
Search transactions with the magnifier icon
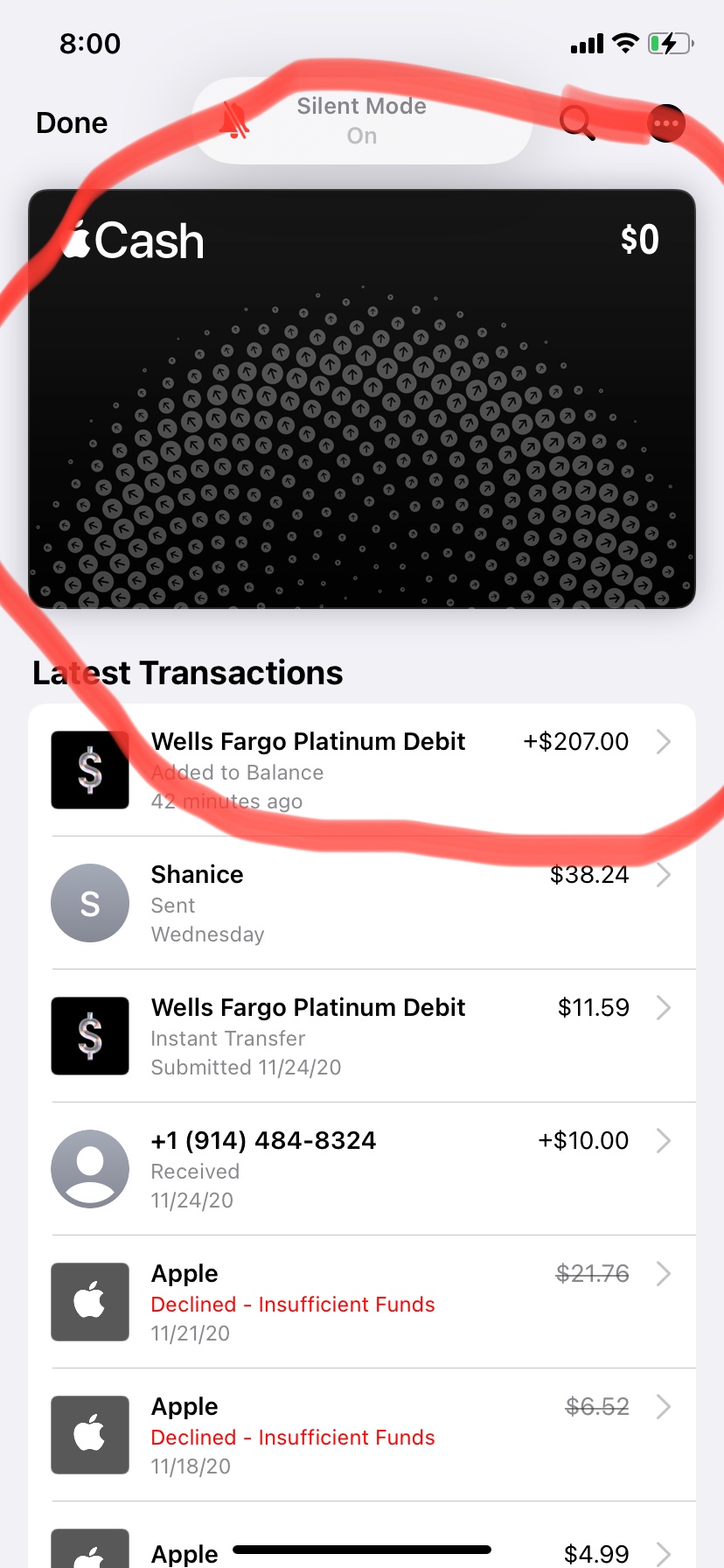click(x=577, y=123)
